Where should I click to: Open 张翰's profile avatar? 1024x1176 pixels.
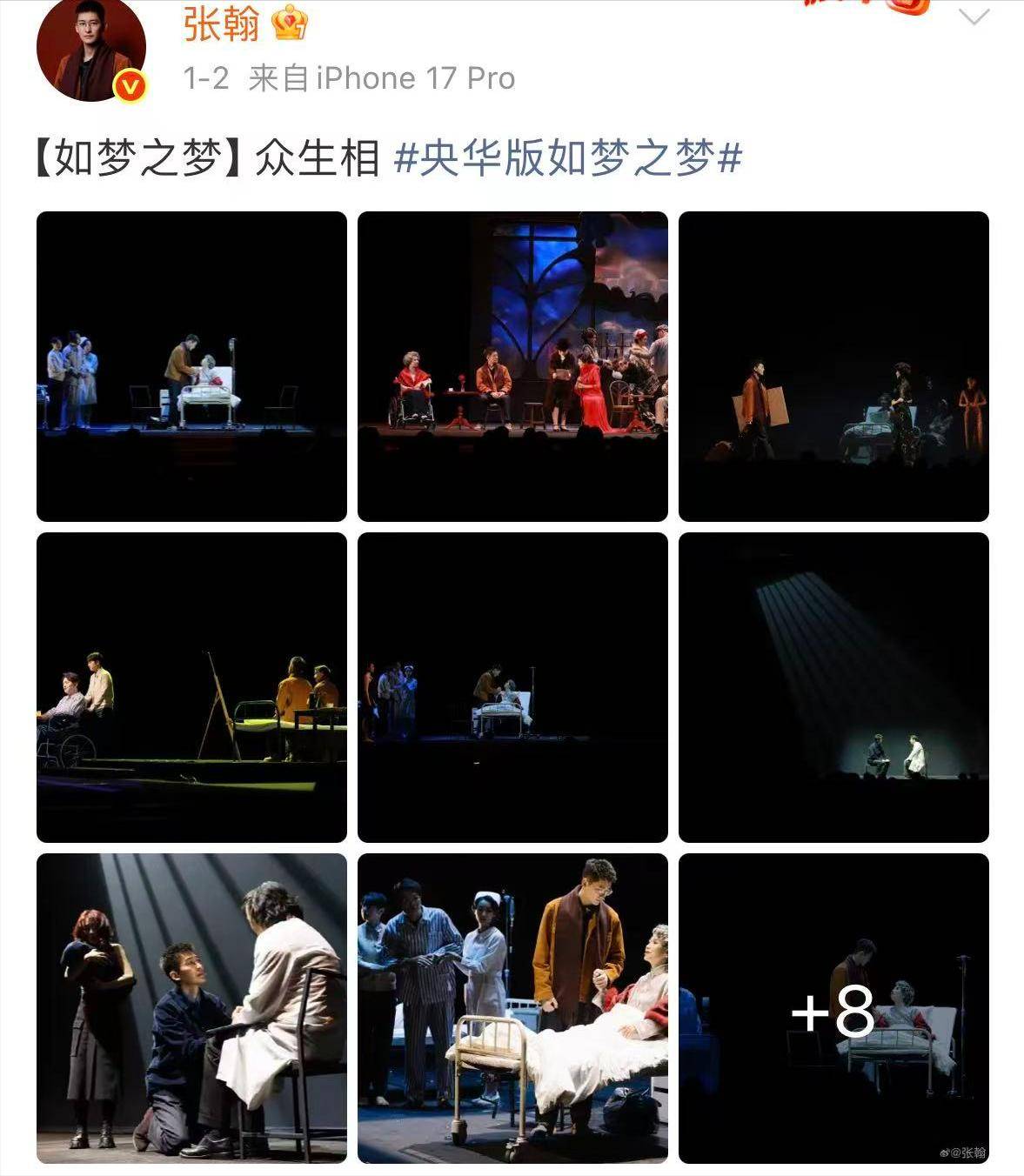tap(90, 50)
